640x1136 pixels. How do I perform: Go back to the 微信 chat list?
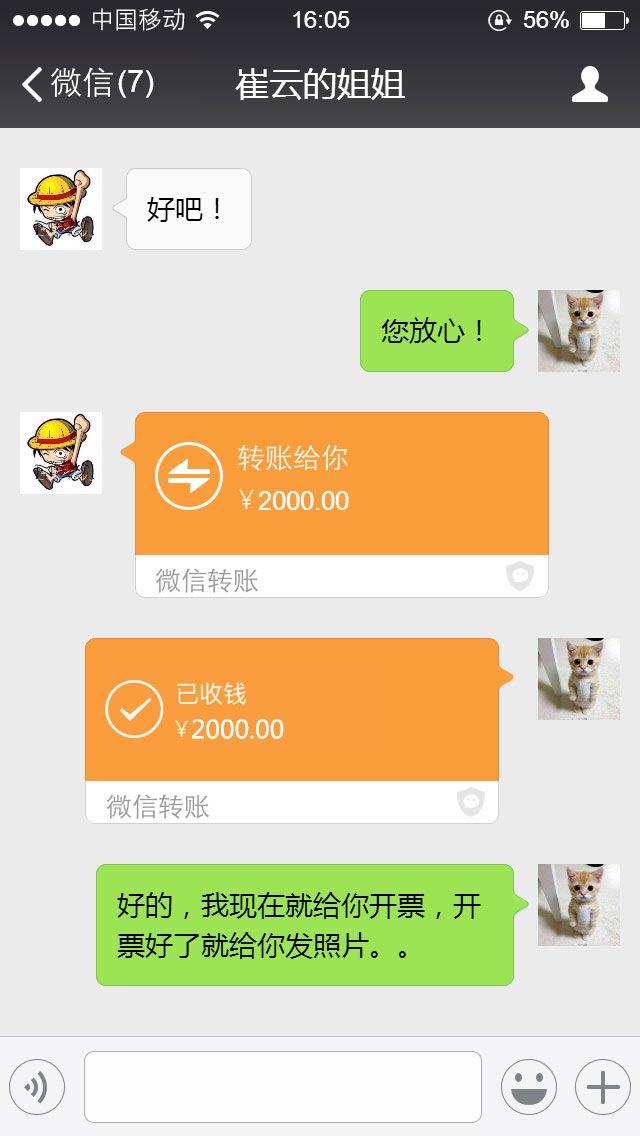[x=85, y=84]
